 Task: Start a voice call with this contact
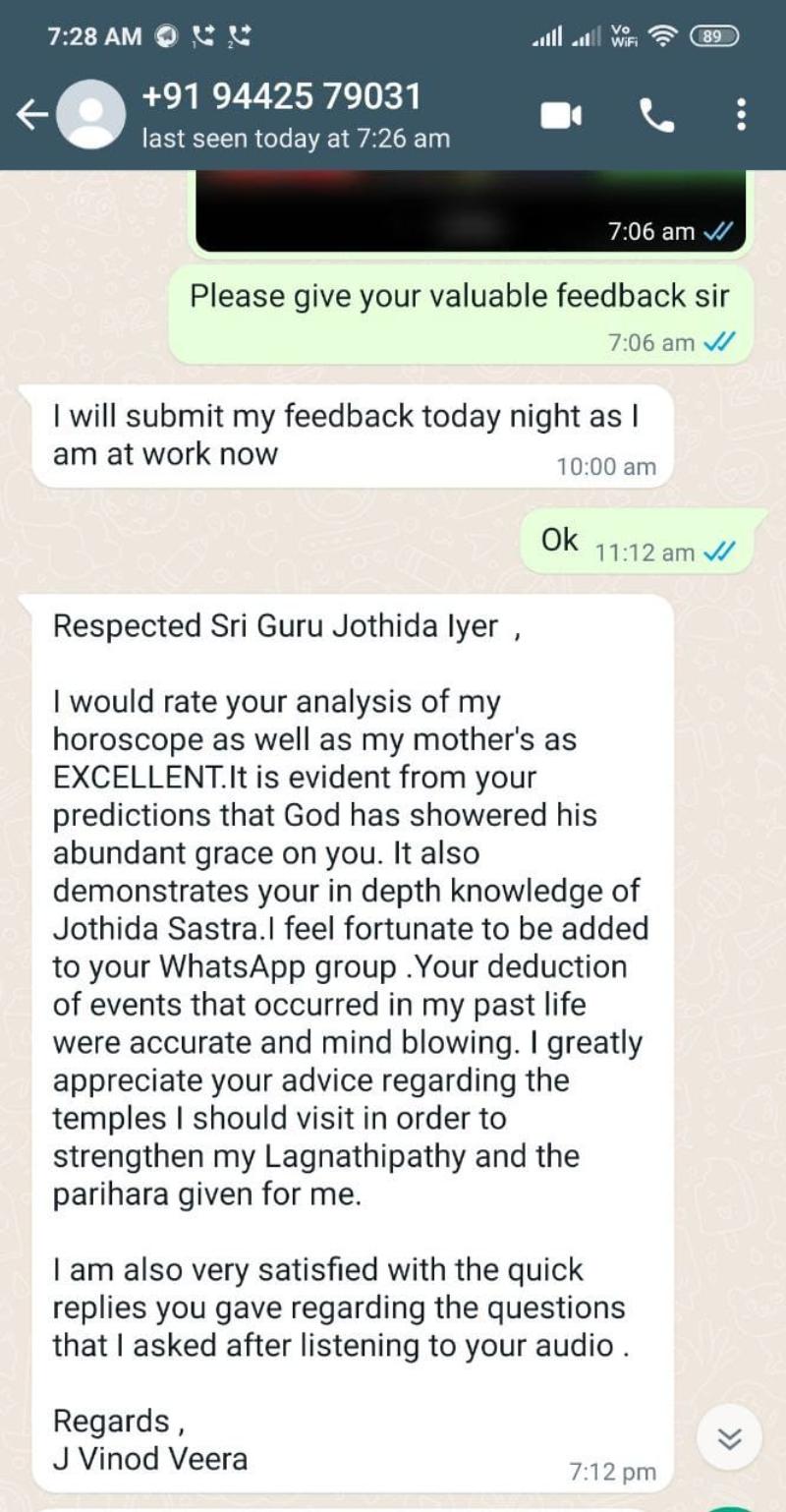[x=656, y=116]
